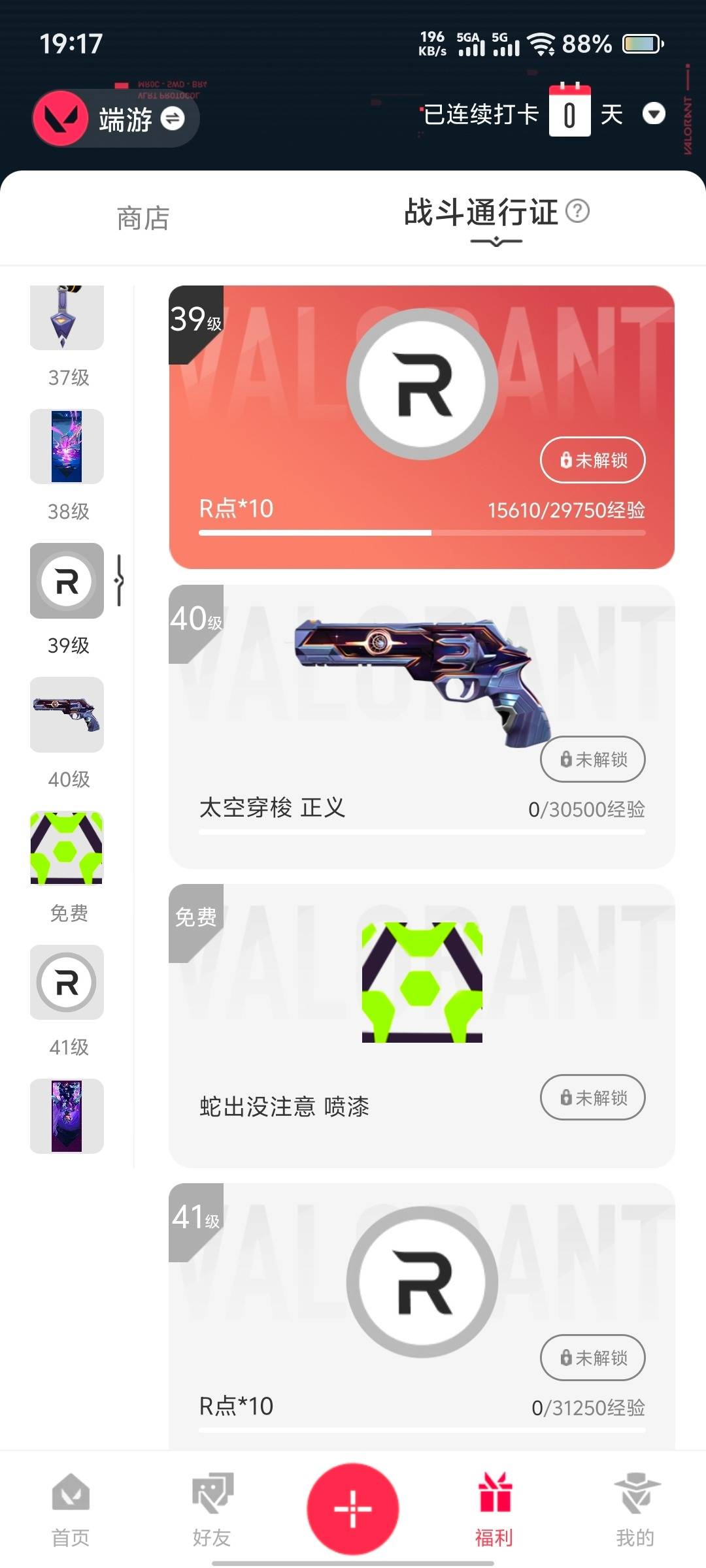Select the 37级 reward thumbnail
The height and width of the screenshot is (1568, 706).
point(67,318)
